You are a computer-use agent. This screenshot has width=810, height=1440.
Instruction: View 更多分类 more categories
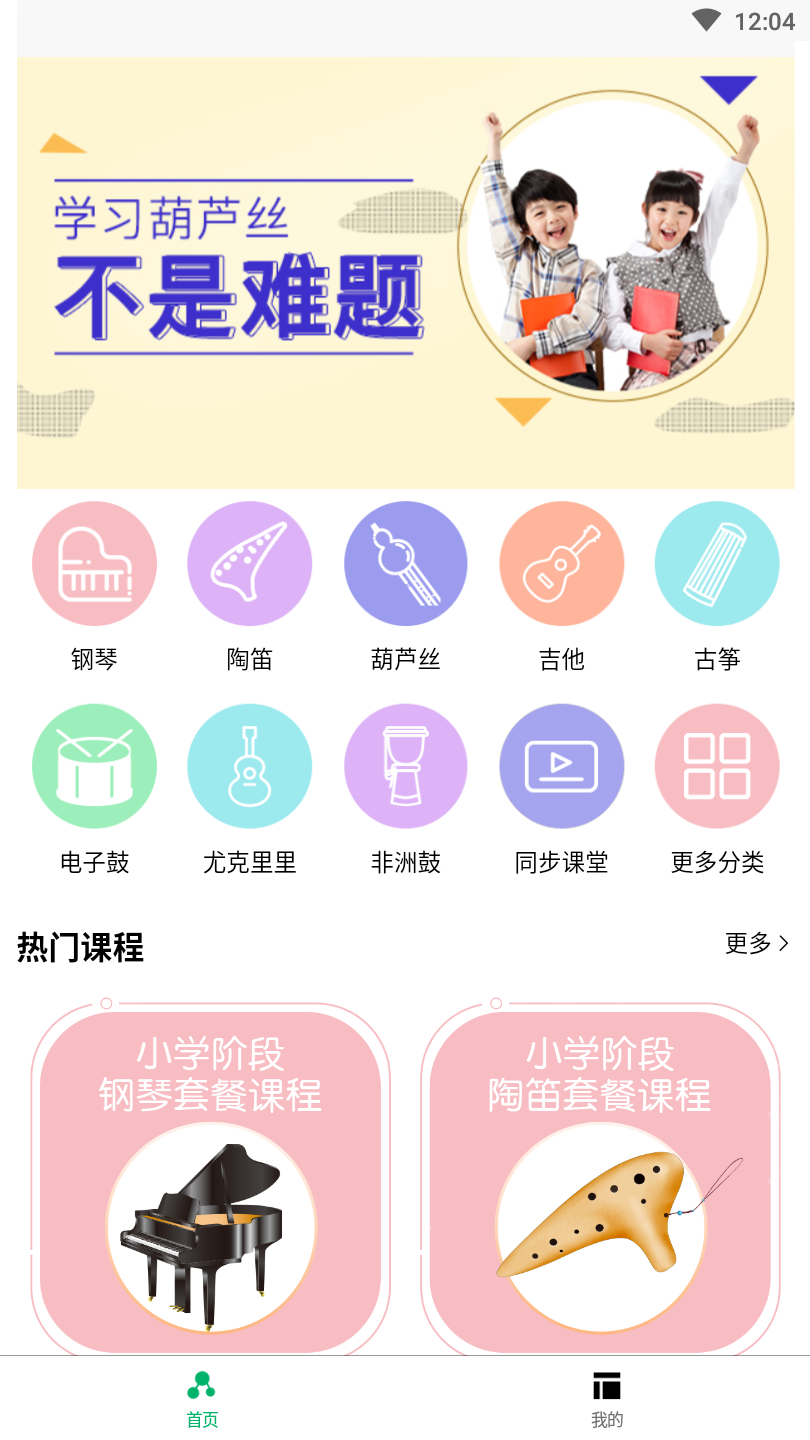717,767
